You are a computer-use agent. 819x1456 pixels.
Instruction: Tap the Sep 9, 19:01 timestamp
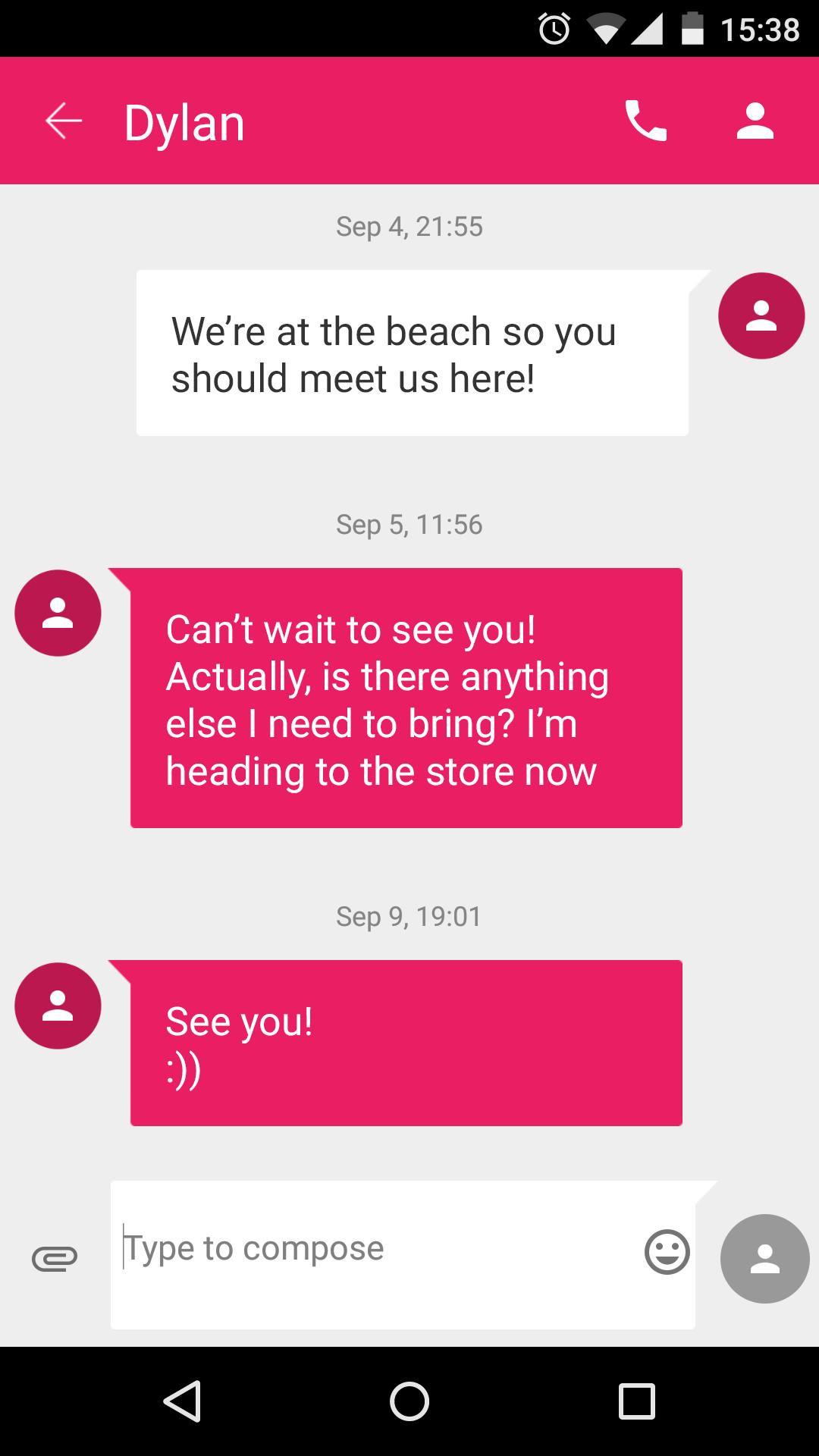(409, 915)
